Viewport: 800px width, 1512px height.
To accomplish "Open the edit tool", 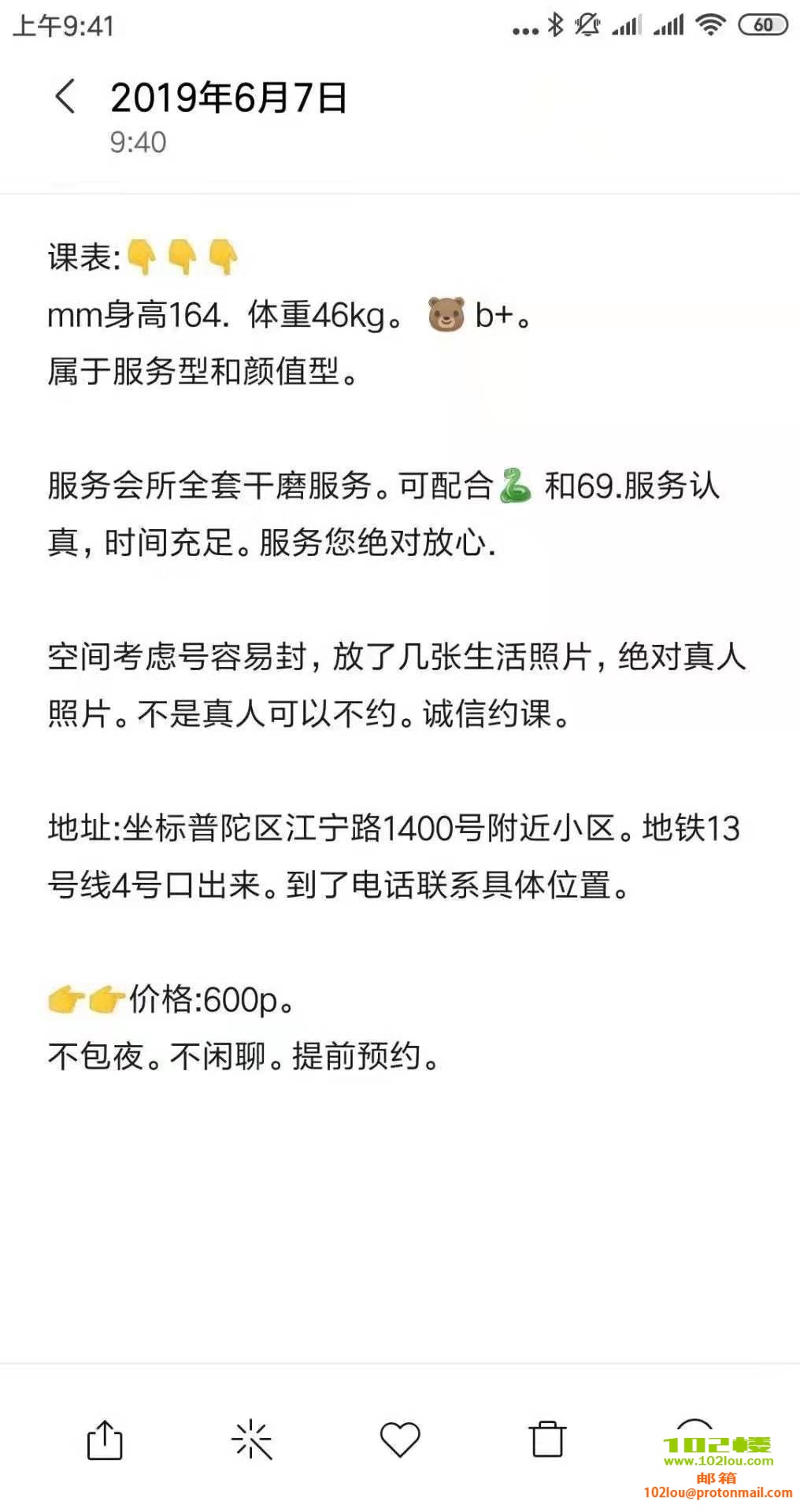I will [x=252, y=1440].
